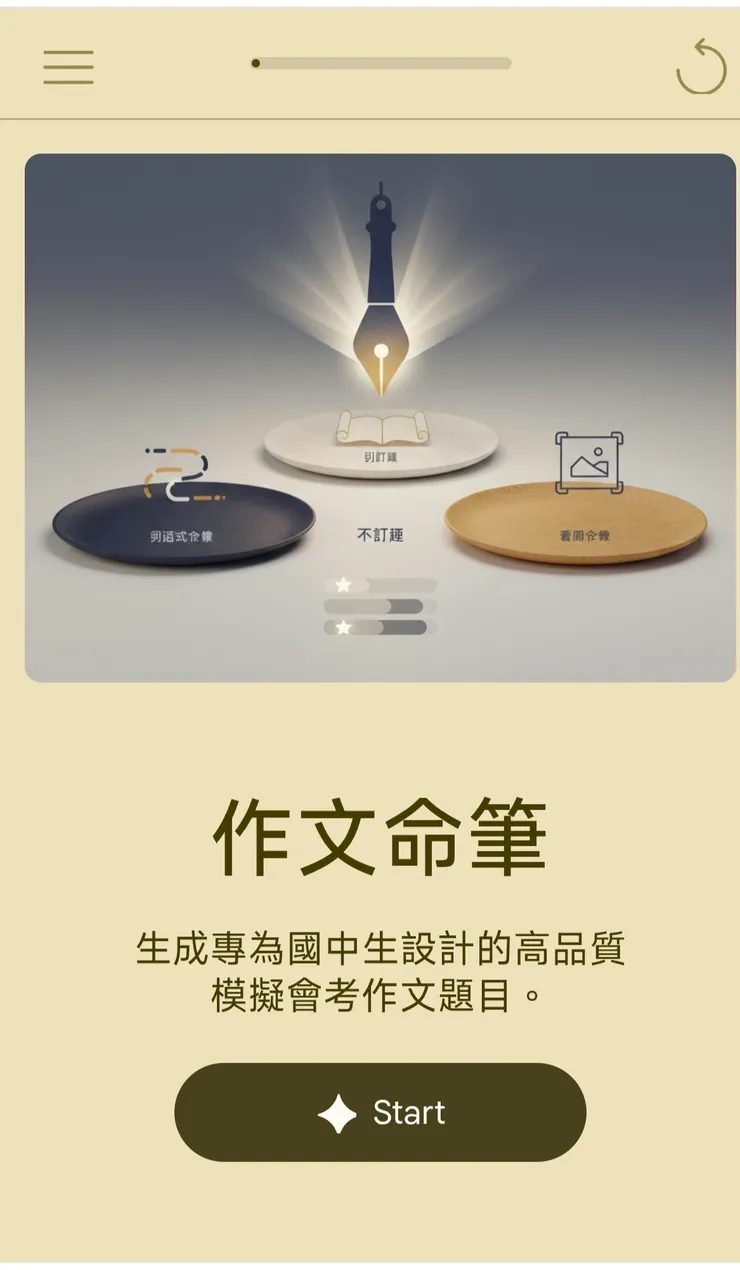740x1270 pixels.
Task: Click the star on the upper rating bar
Action: point(342,583)
